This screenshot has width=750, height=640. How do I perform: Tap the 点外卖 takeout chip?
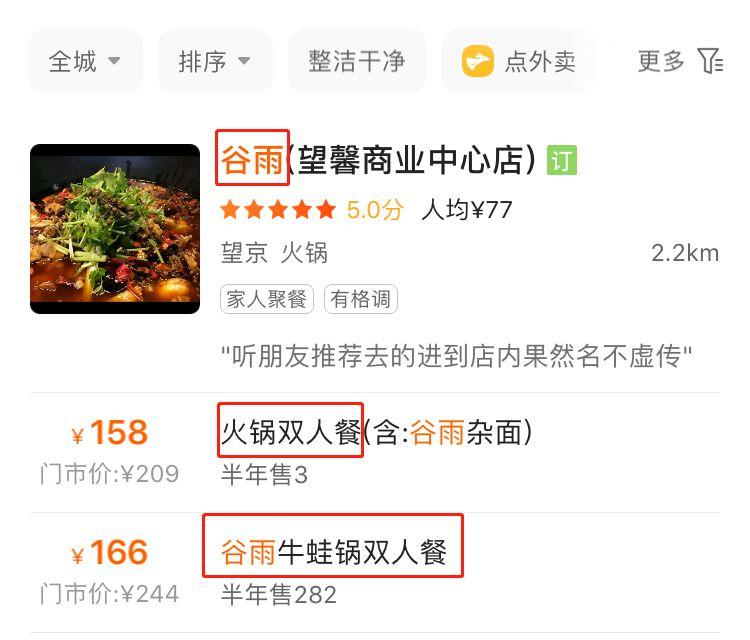pyautogui.click(x=518, y=61)
